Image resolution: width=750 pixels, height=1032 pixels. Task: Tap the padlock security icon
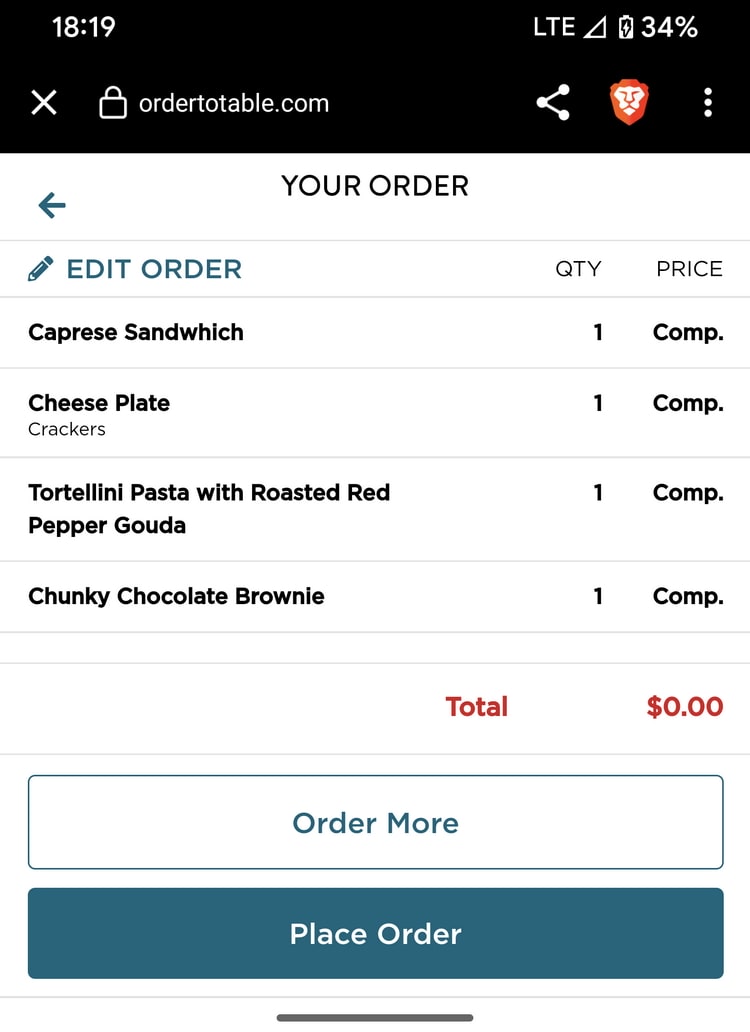click(113, 102)
